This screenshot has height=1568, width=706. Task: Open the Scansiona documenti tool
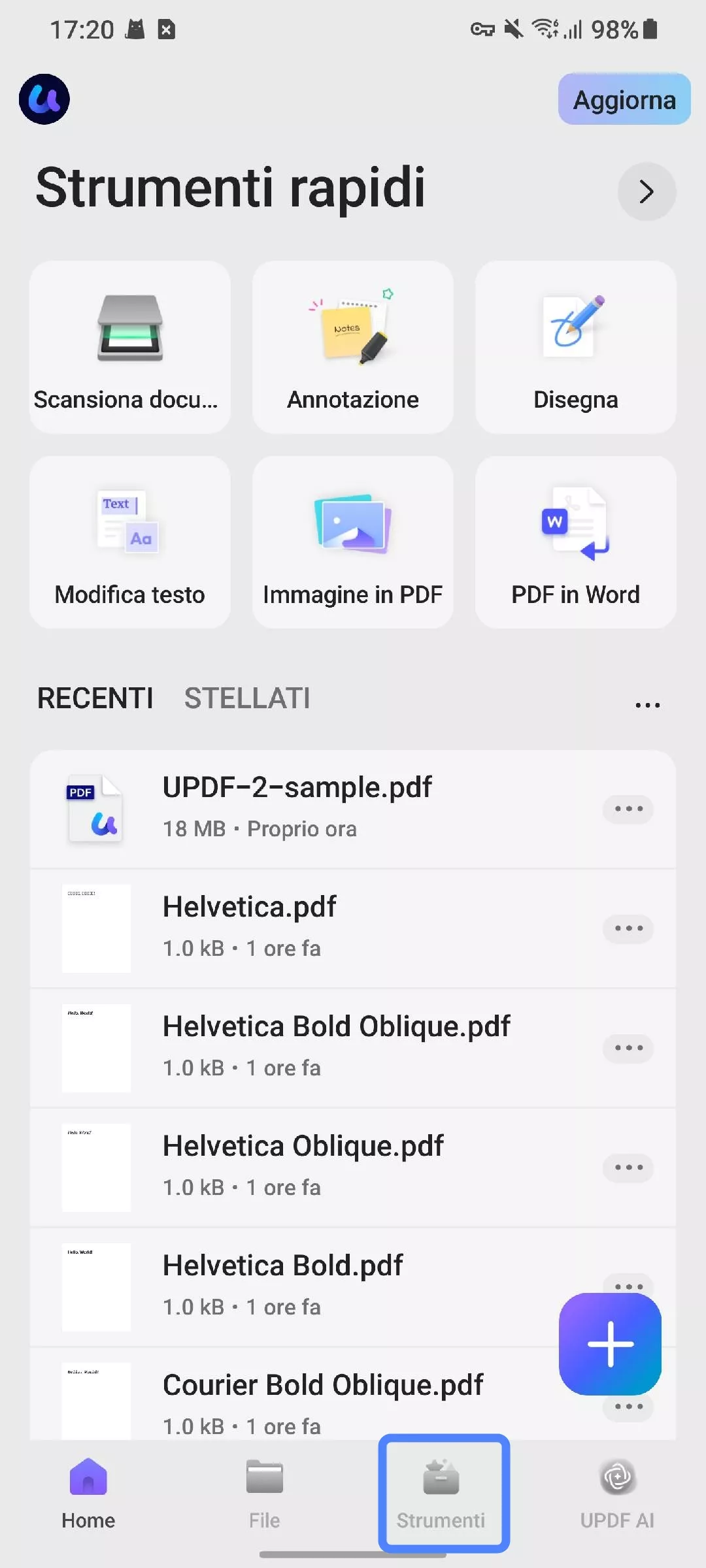point(129,348)
